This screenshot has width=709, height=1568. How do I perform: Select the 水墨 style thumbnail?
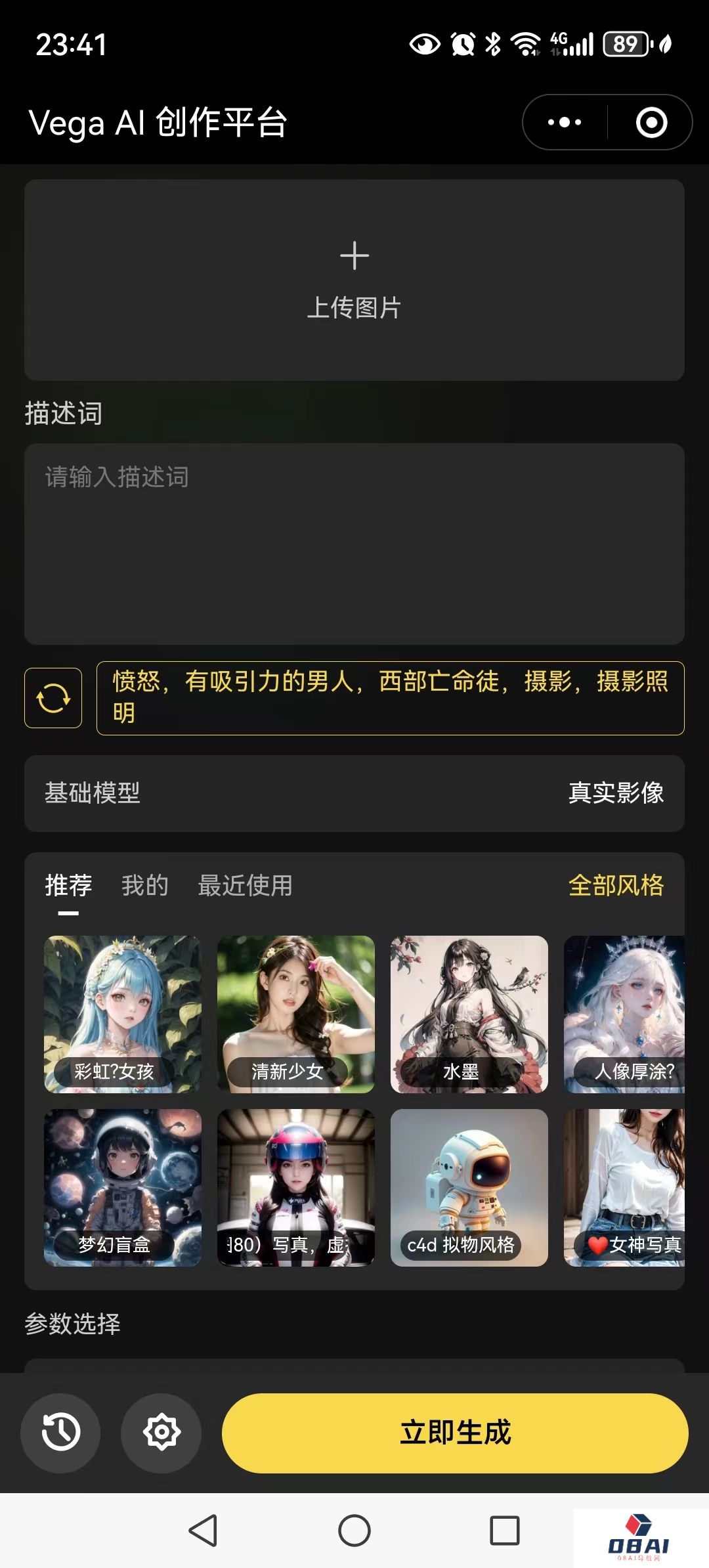coord(469,1013)
